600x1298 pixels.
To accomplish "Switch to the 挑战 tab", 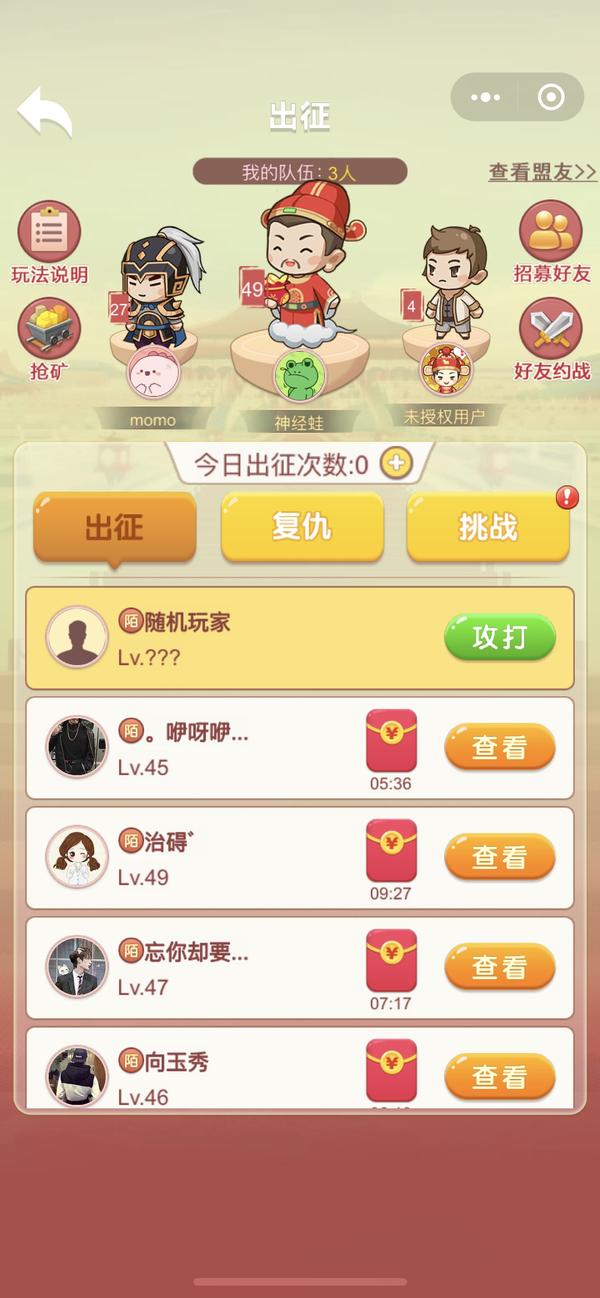I will coord(488,527).
